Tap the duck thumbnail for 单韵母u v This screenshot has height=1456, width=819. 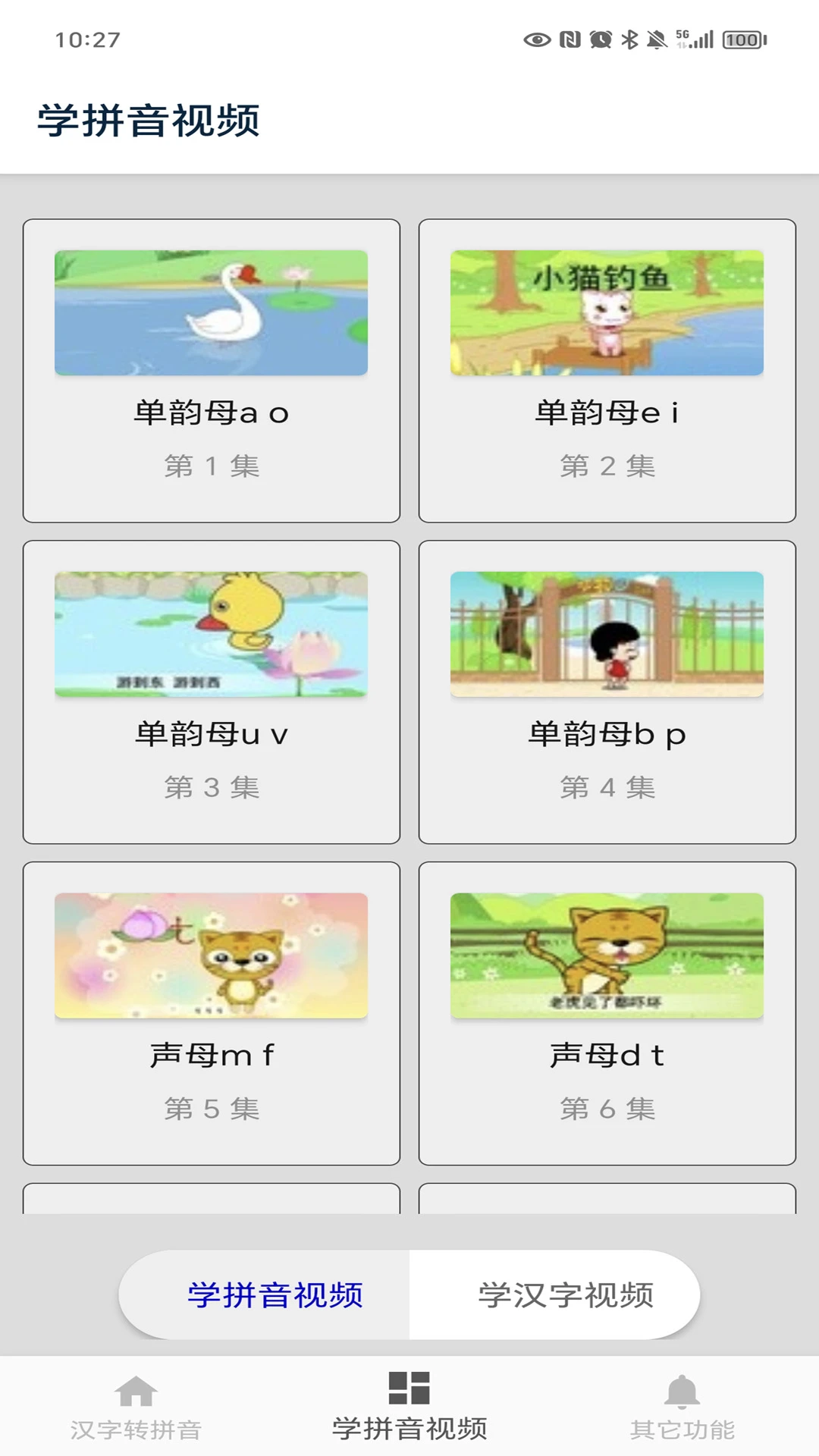(210, 635)
